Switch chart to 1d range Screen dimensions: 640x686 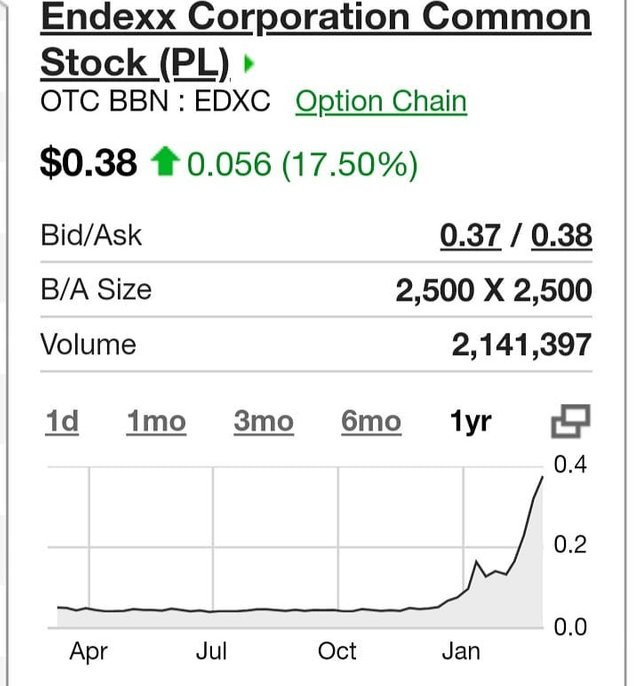(x=62, y=422)
